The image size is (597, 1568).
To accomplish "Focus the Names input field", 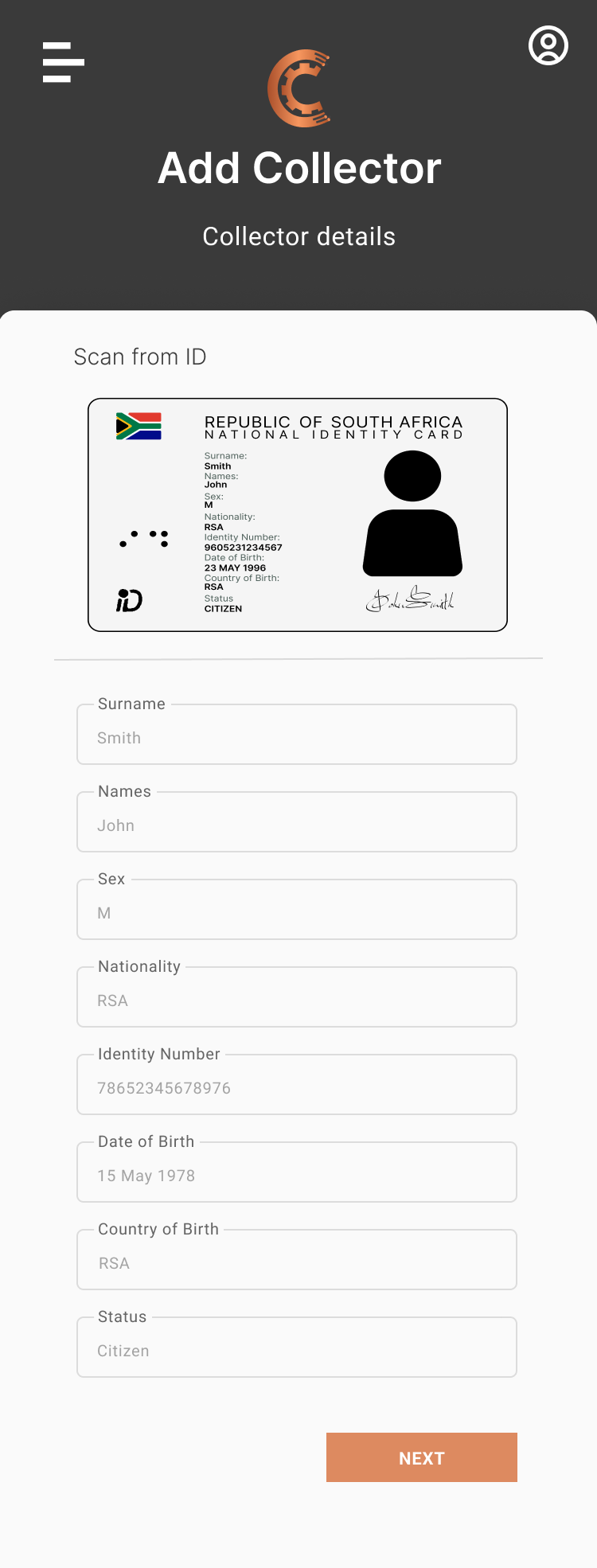I will 297,821.
